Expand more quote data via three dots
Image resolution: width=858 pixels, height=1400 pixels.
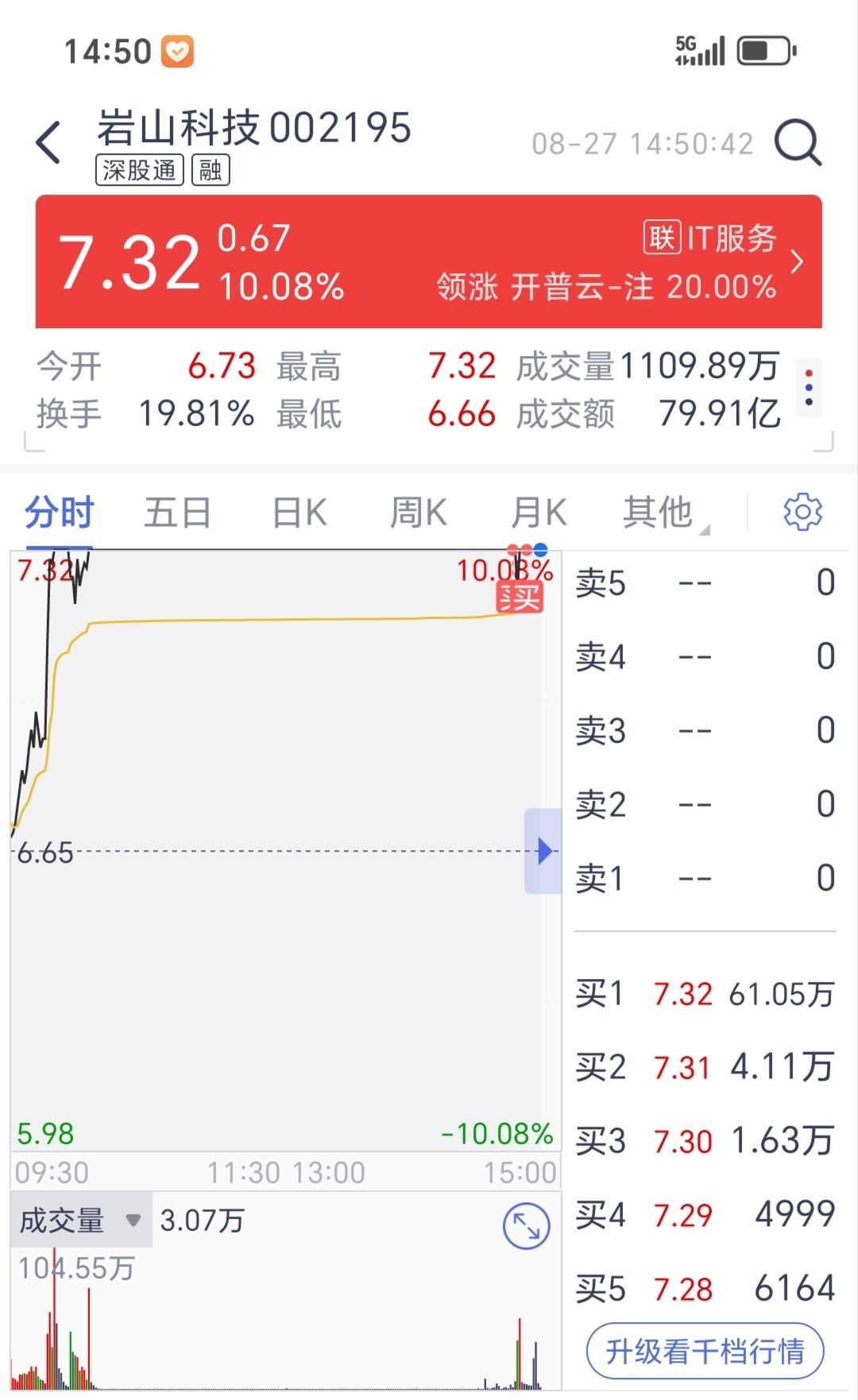pos(809,388)
